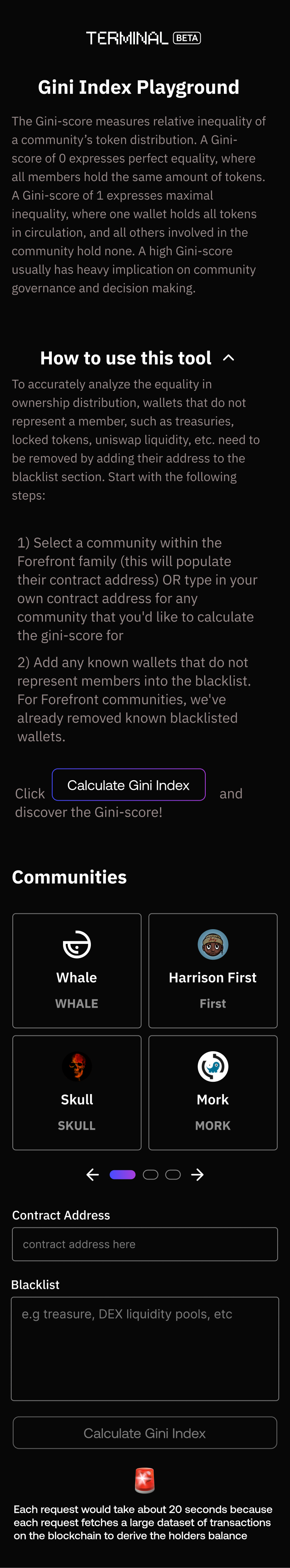
Task: Select the Whale community card
Action: point(77,970)
